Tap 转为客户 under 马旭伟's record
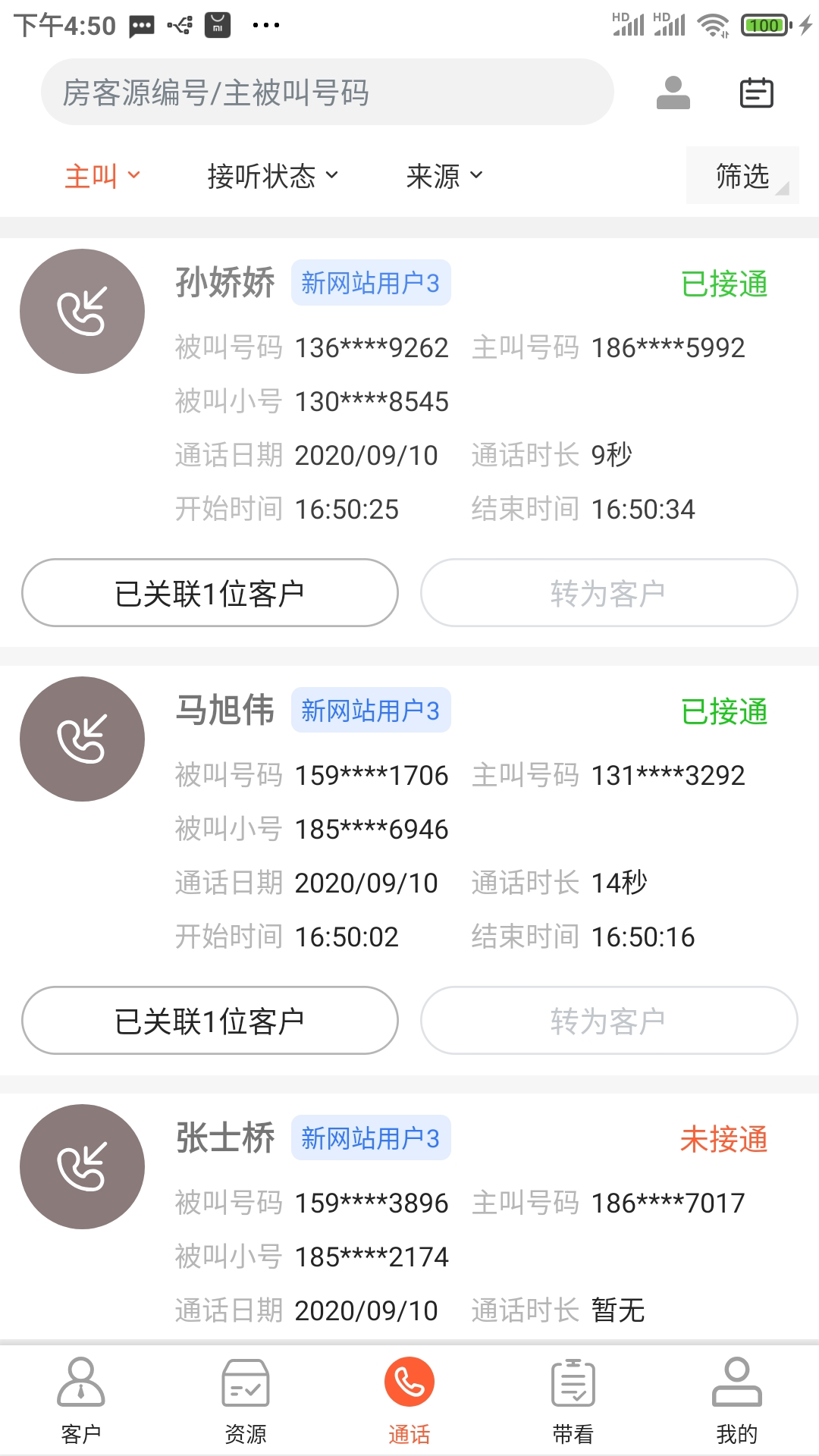The height and width of the screenshot is (1456, 819). pyautogui.click(x=609, y=1021)
